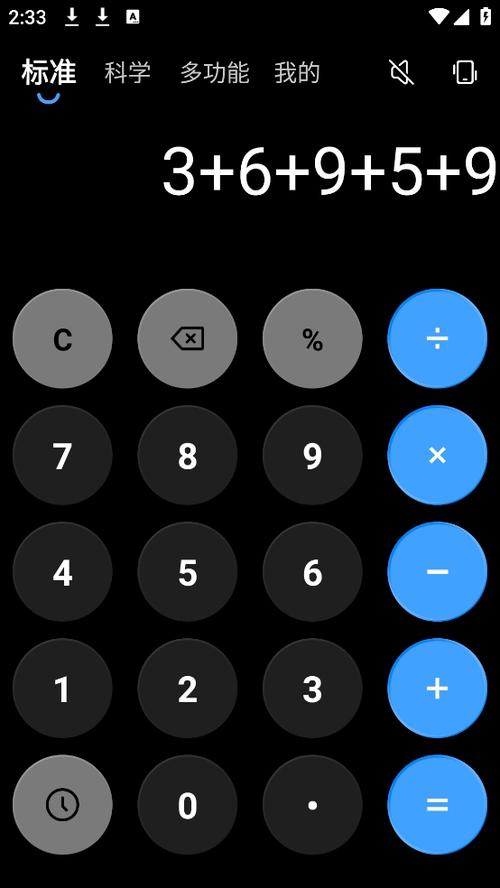Viewport: 500px width, 888px height.
Task: Enter digit 5
Action: pyautogui.click(x=187, y=572)
